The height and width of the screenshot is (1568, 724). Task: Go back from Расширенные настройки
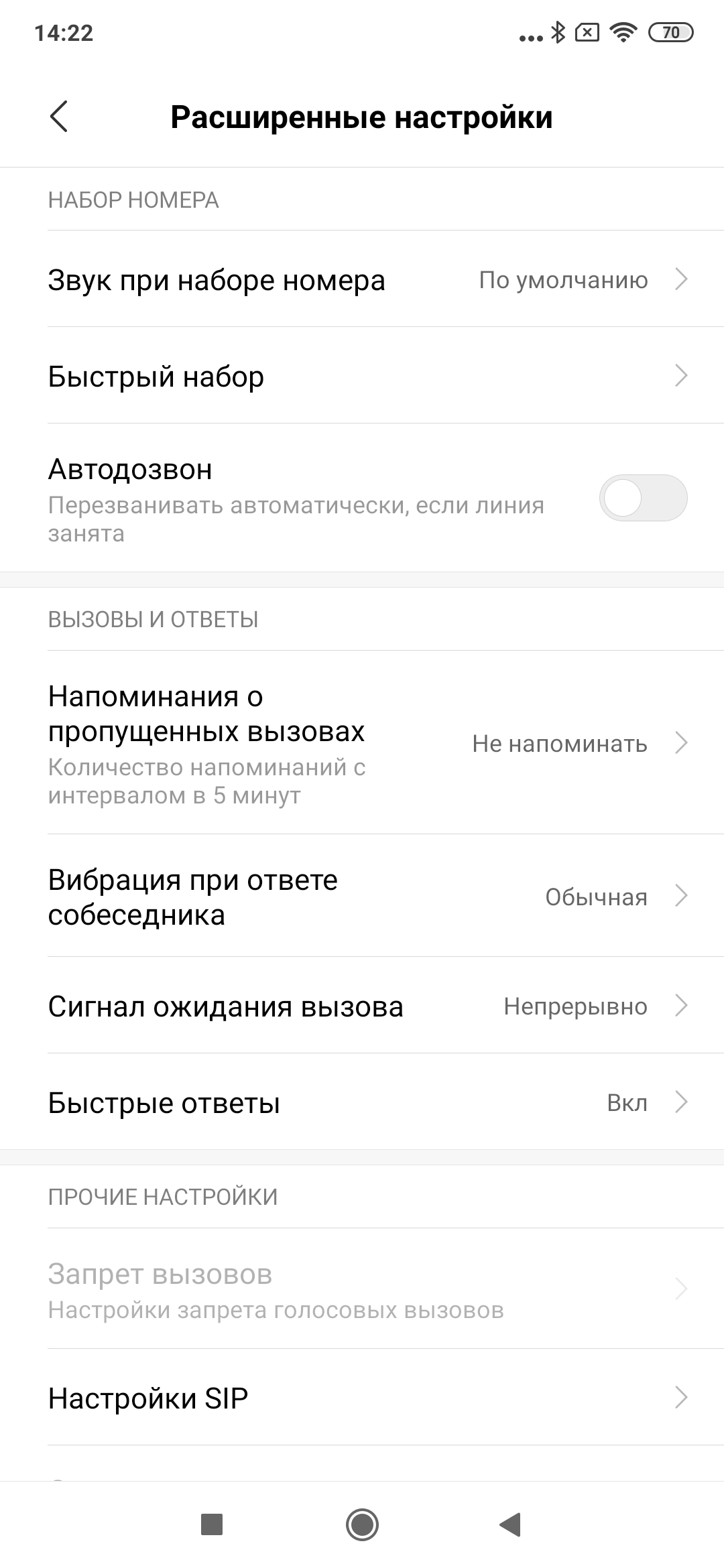[x=59, y=117]
